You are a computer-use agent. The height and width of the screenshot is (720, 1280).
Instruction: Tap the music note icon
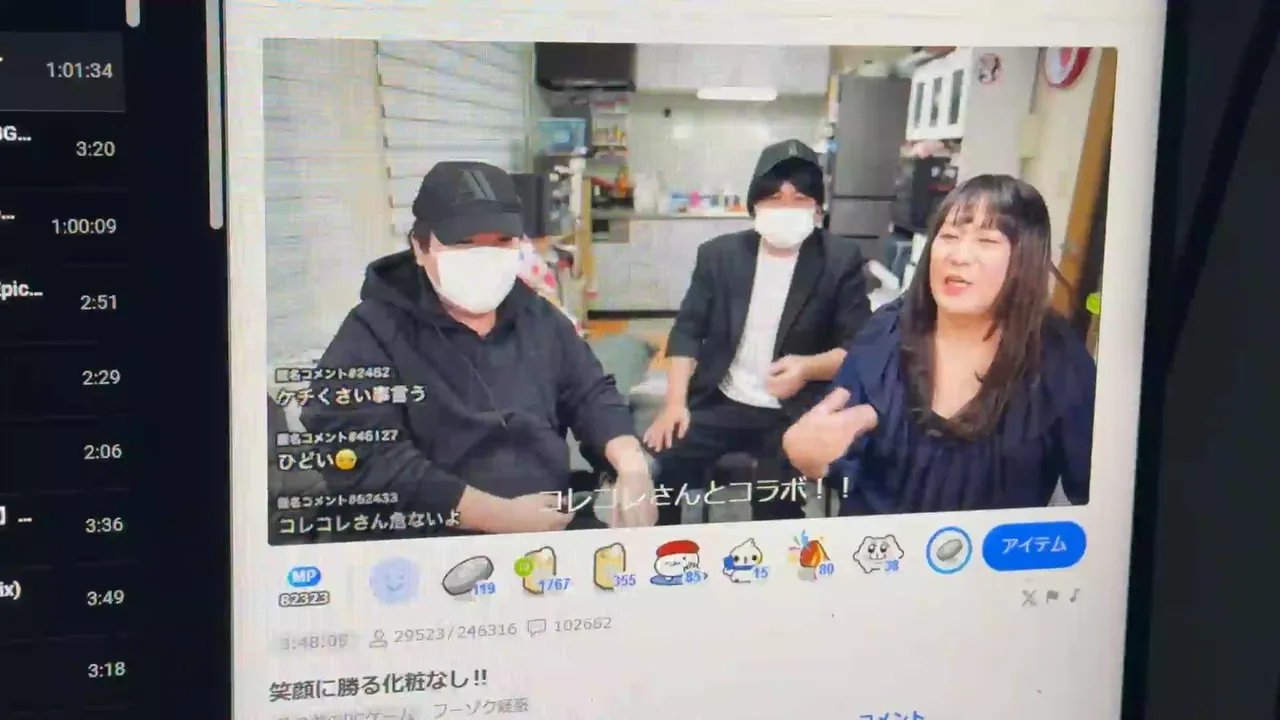point(1075,595)
